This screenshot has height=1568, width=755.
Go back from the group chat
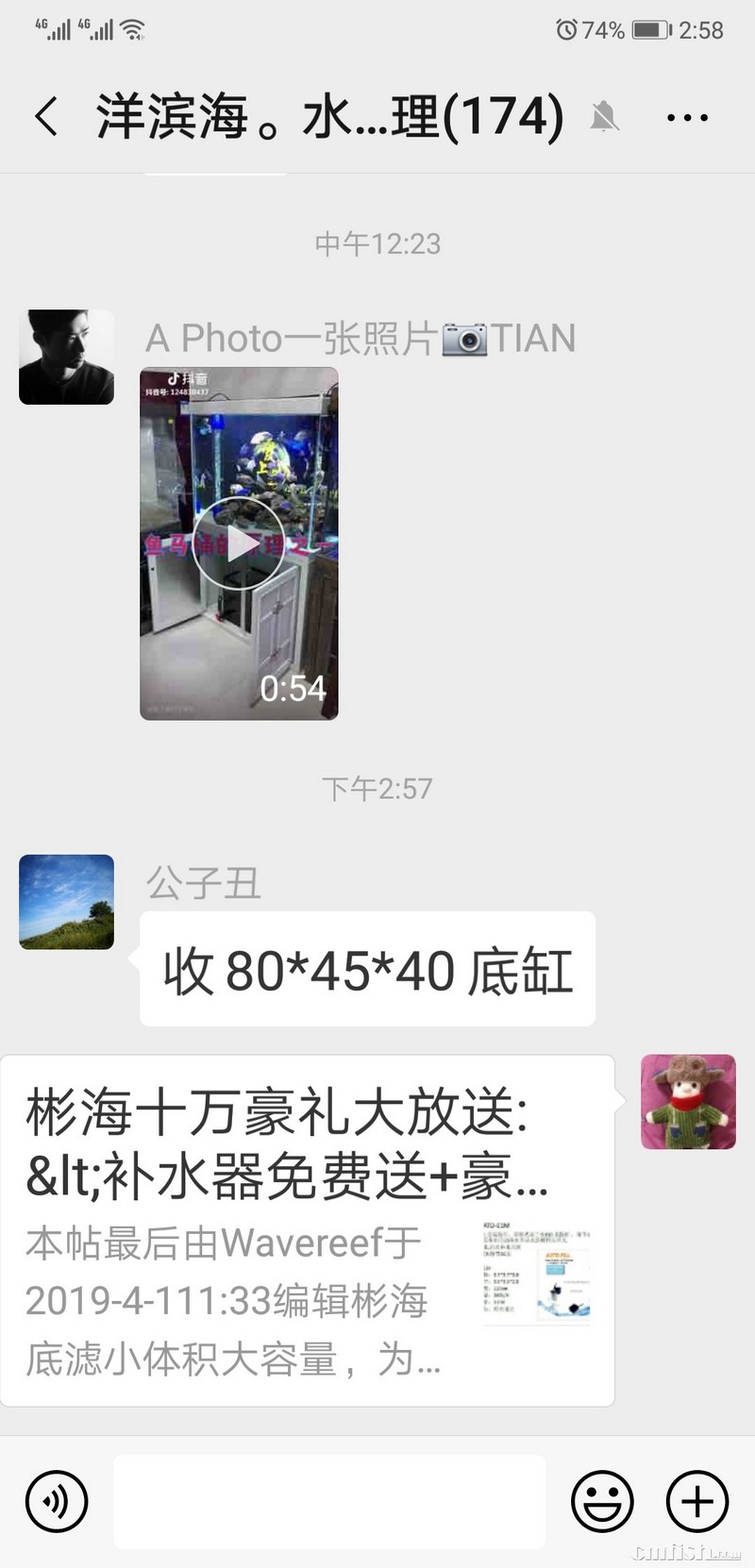pyautogui.click(x=45, y=117)
